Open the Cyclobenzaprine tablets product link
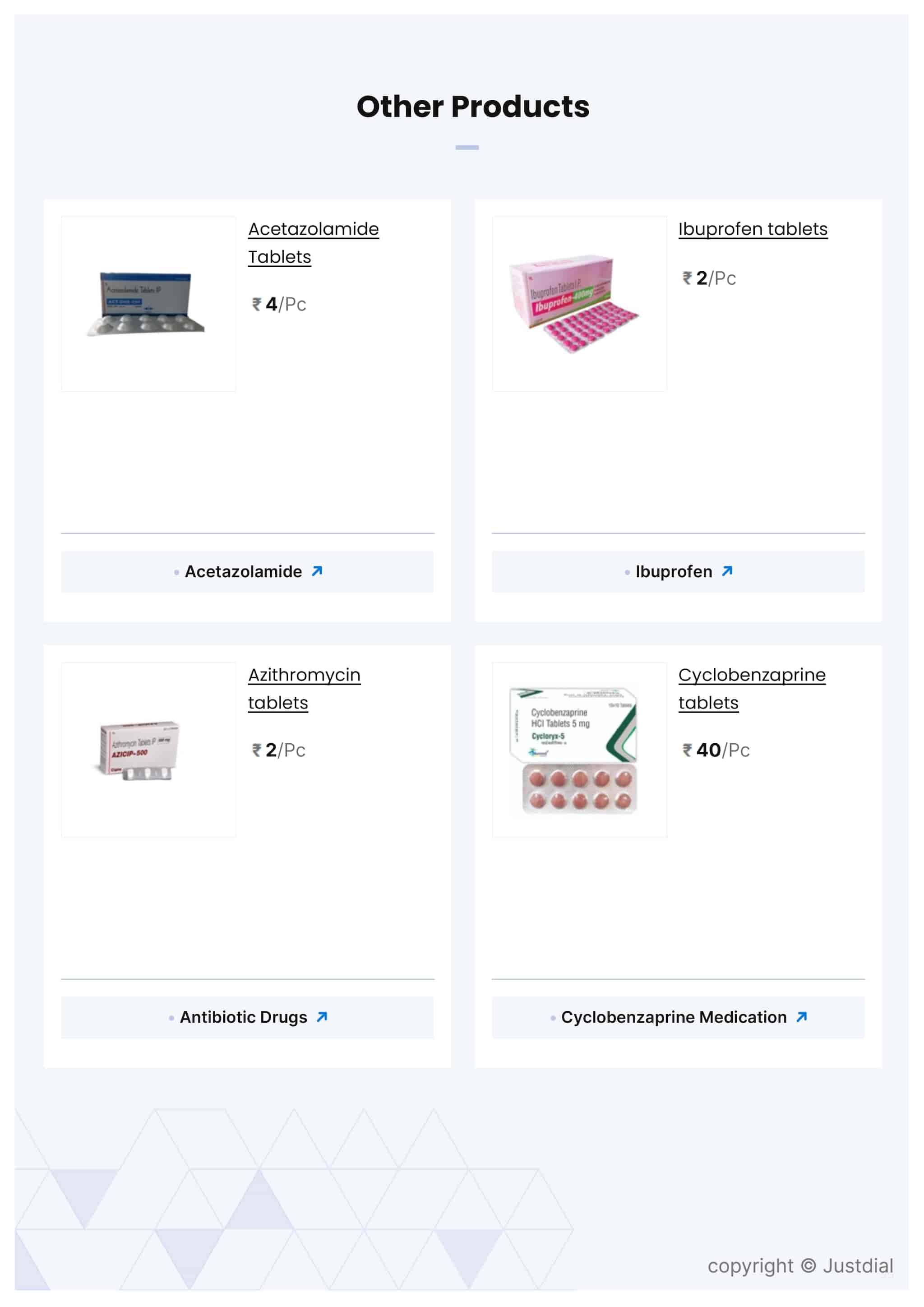Viewport: 924px width, 1307px height. point(751,675)
